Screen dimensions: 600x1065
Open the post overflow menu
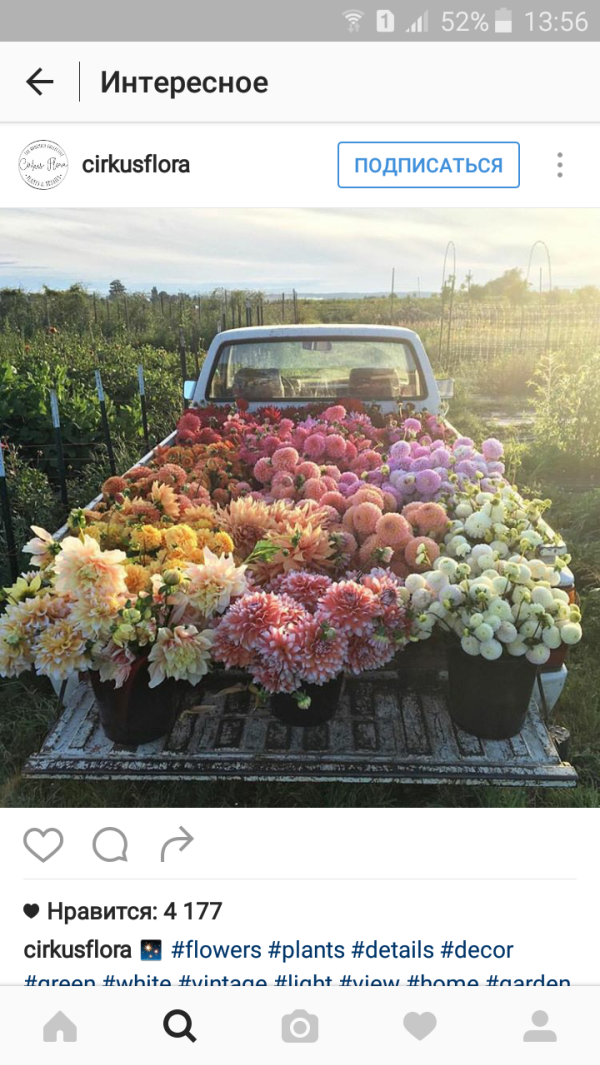[560, 165]
